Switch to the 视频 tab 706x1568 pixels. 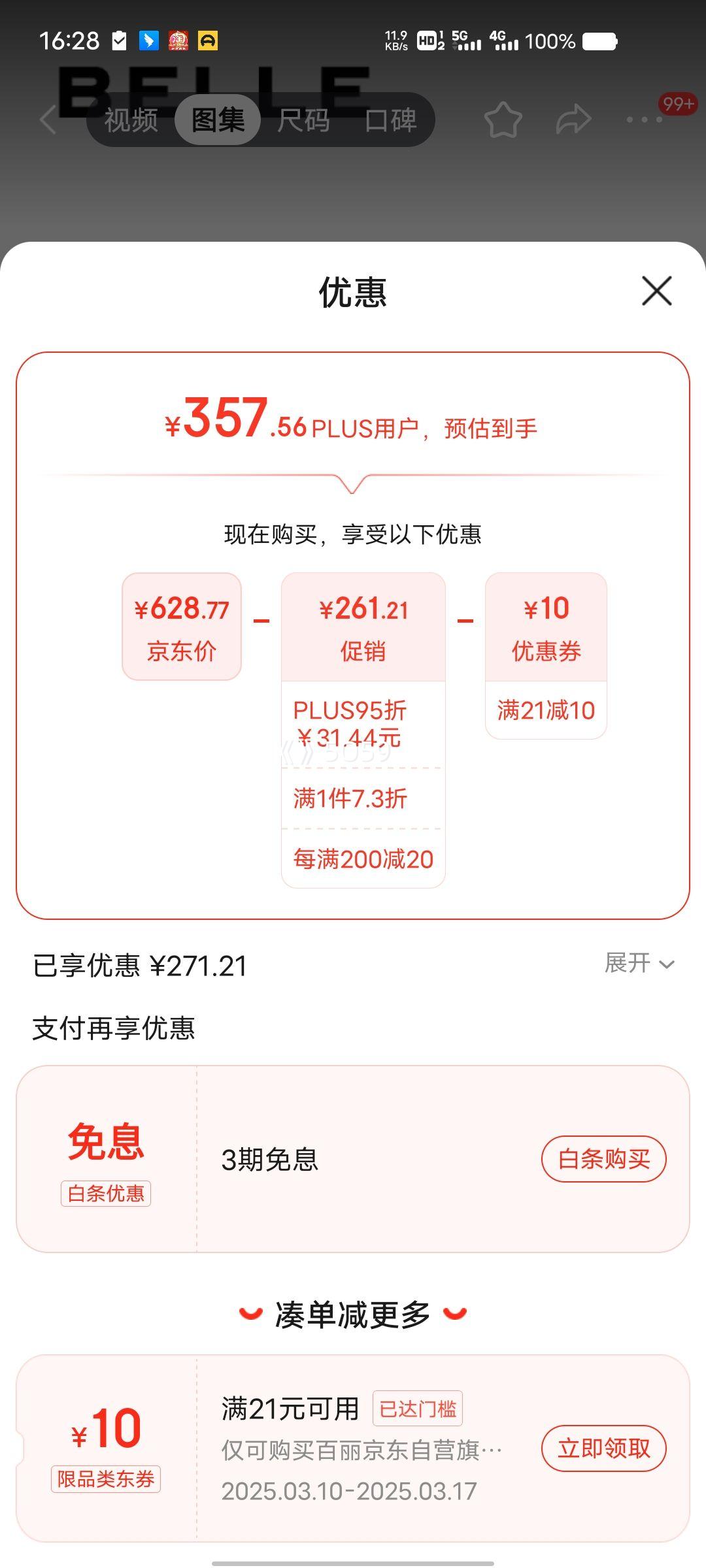coord(129,120)
